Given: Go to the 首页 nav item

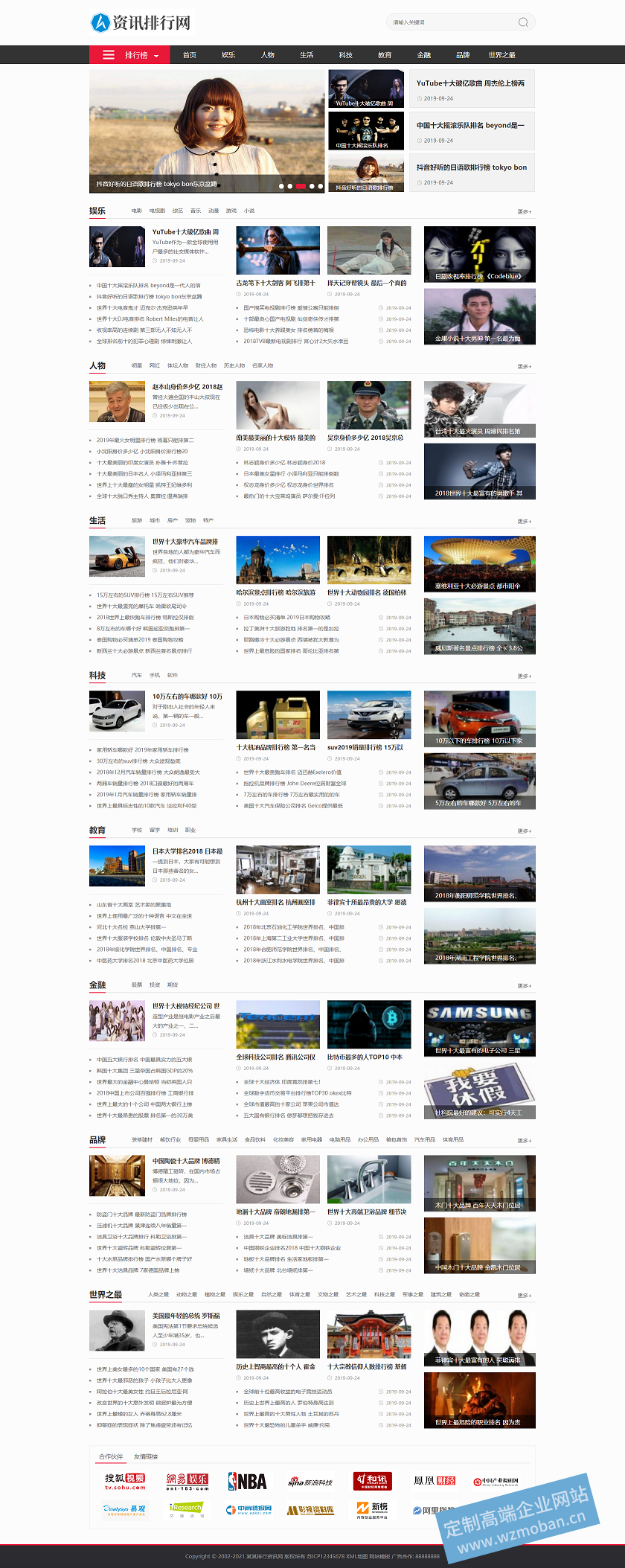Looking at the screenshot, I should point(190,55).
